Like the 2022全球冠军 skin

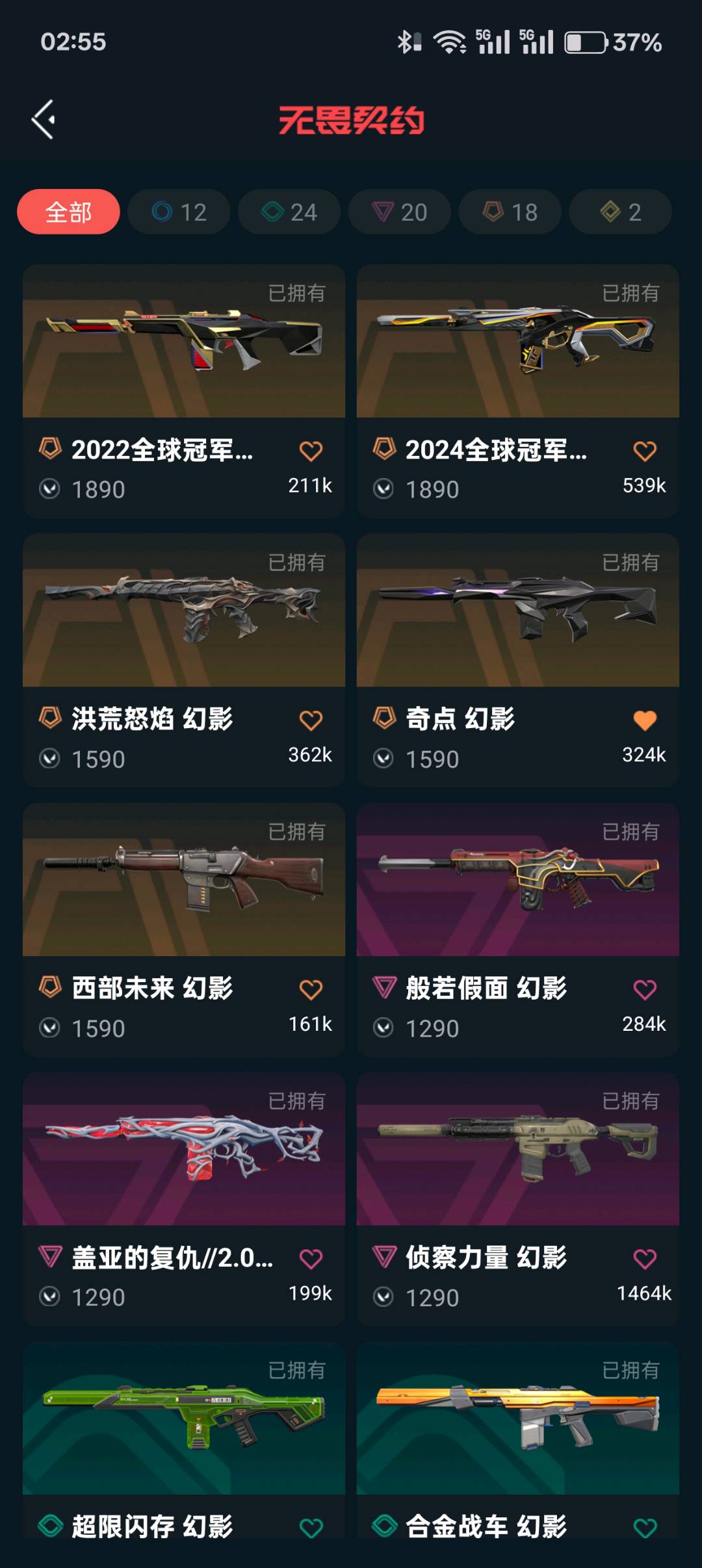coord(311,451)
